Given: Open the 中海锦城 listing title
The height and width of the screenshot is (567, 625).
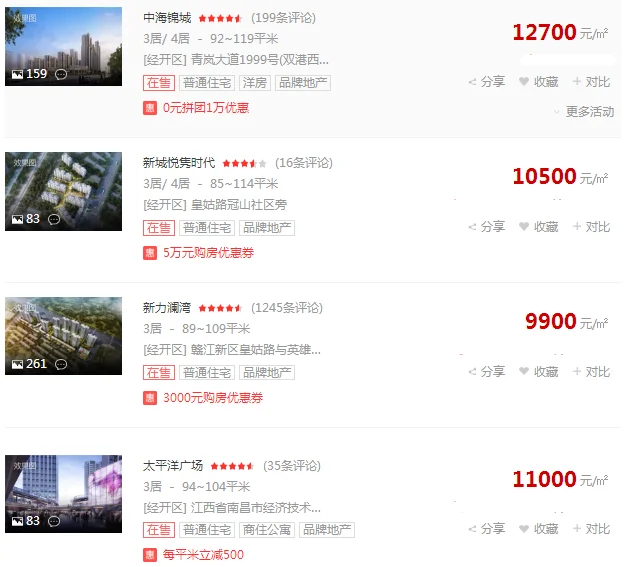Looking at the screenshot, I should click(x=167, y=18).
